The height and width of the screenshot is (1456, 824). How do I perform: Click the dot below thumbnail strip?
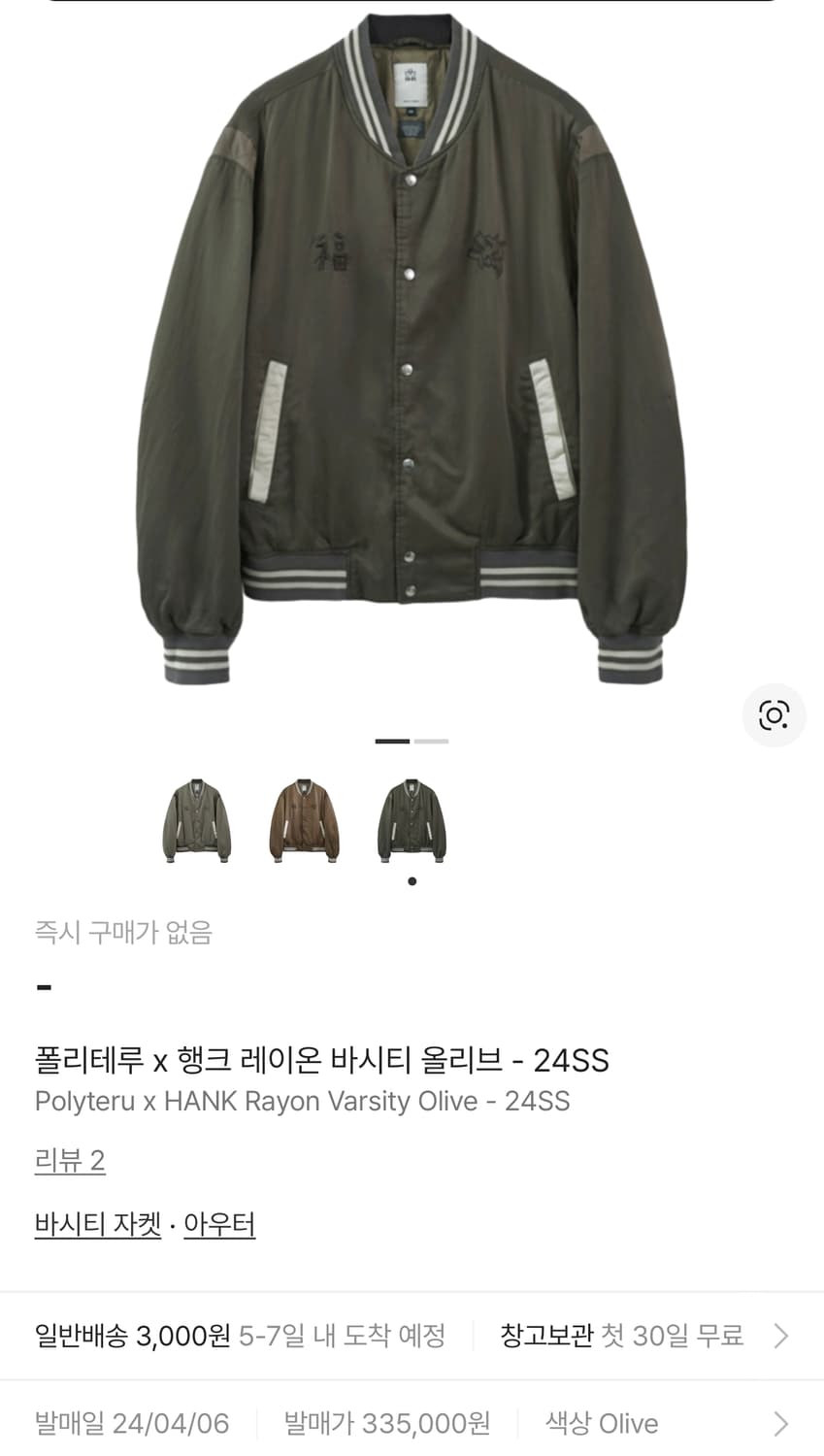coord(411,881)
